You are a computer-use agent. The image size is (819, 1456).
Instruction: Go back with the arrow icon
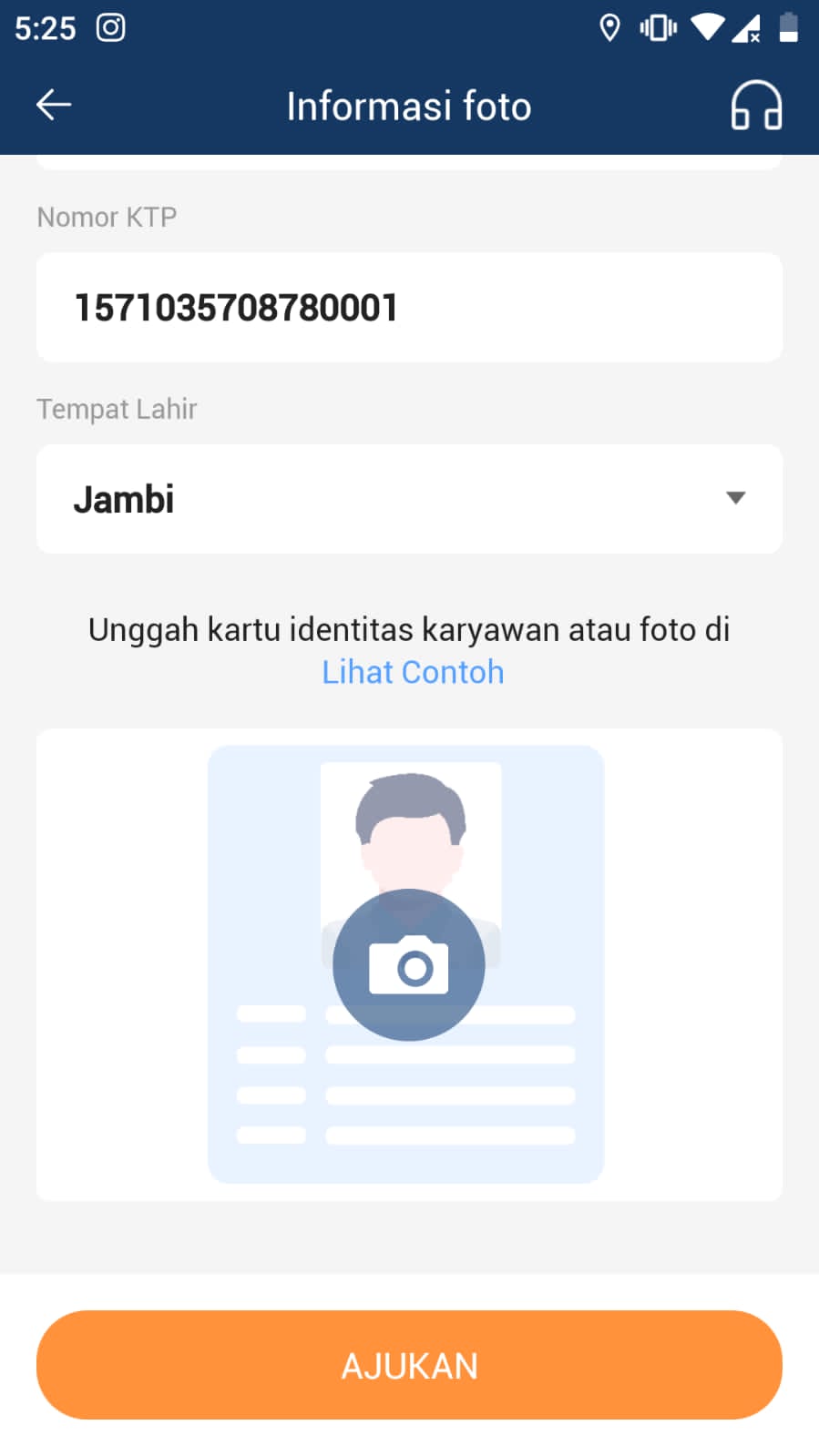(x=54, y=106)
